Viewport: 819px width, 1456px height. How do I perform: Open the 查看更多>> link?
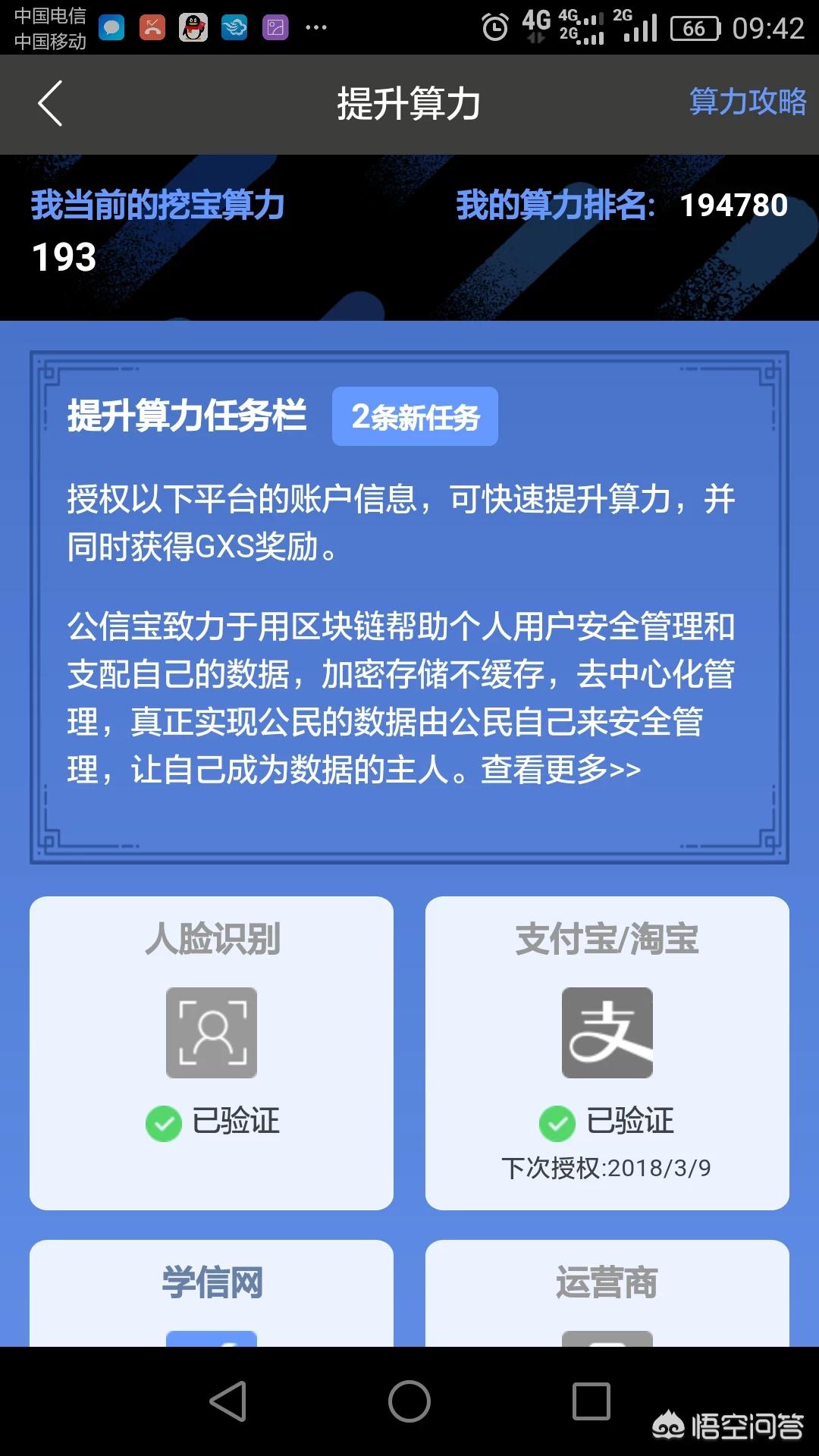[x=561, y=770]
